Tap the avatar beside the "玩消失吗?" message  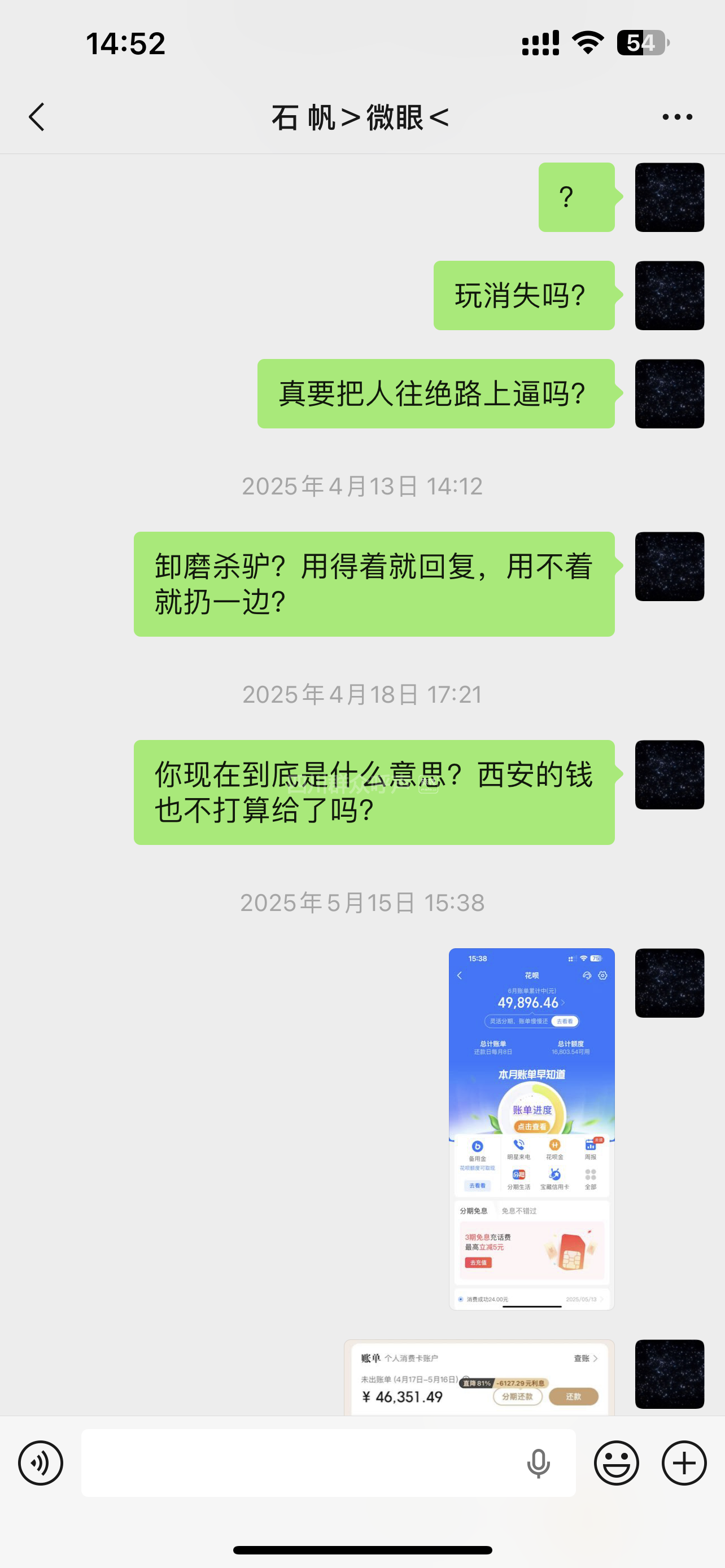tap(669, 296)
